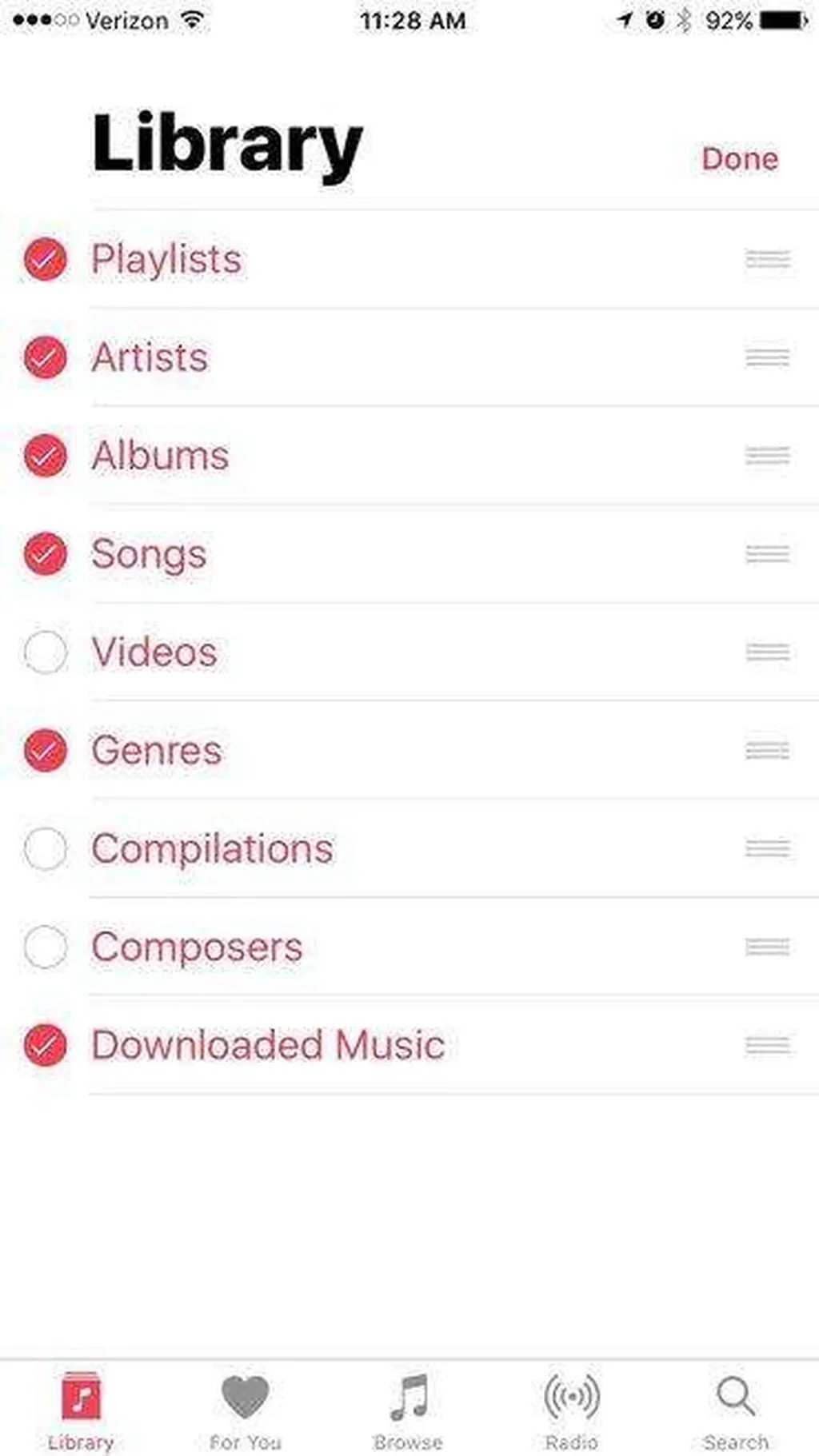The image size is (819, 1456).
Task: Uncheck the Playlists category
Action: coord(46,259)
